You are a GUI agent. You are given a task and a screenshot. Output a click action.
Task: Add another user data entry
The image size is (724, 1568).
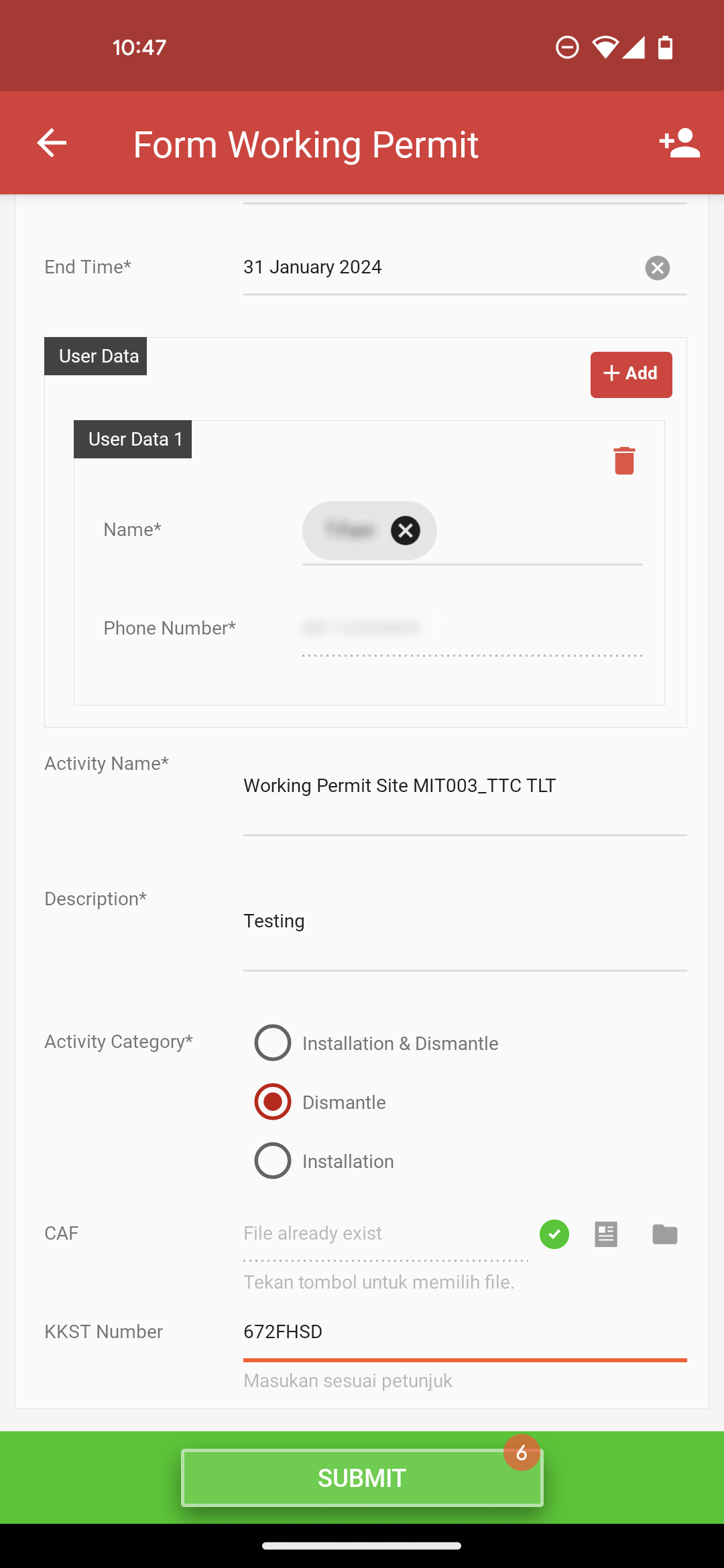click(x=631, y=375)
